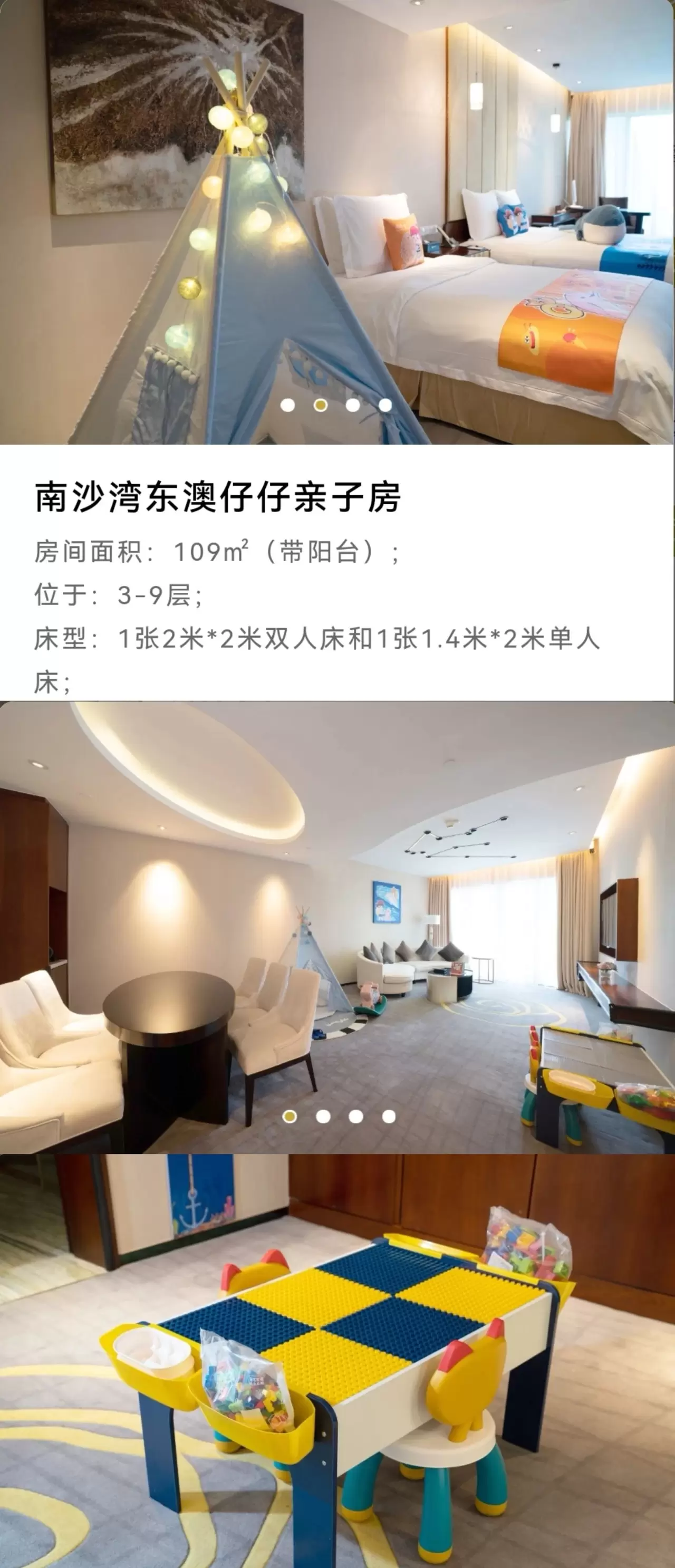The width and height of the screenshot is (675, 1568).
Task: Show the last slide of the living room carousel
Action: coord(388,1115)
